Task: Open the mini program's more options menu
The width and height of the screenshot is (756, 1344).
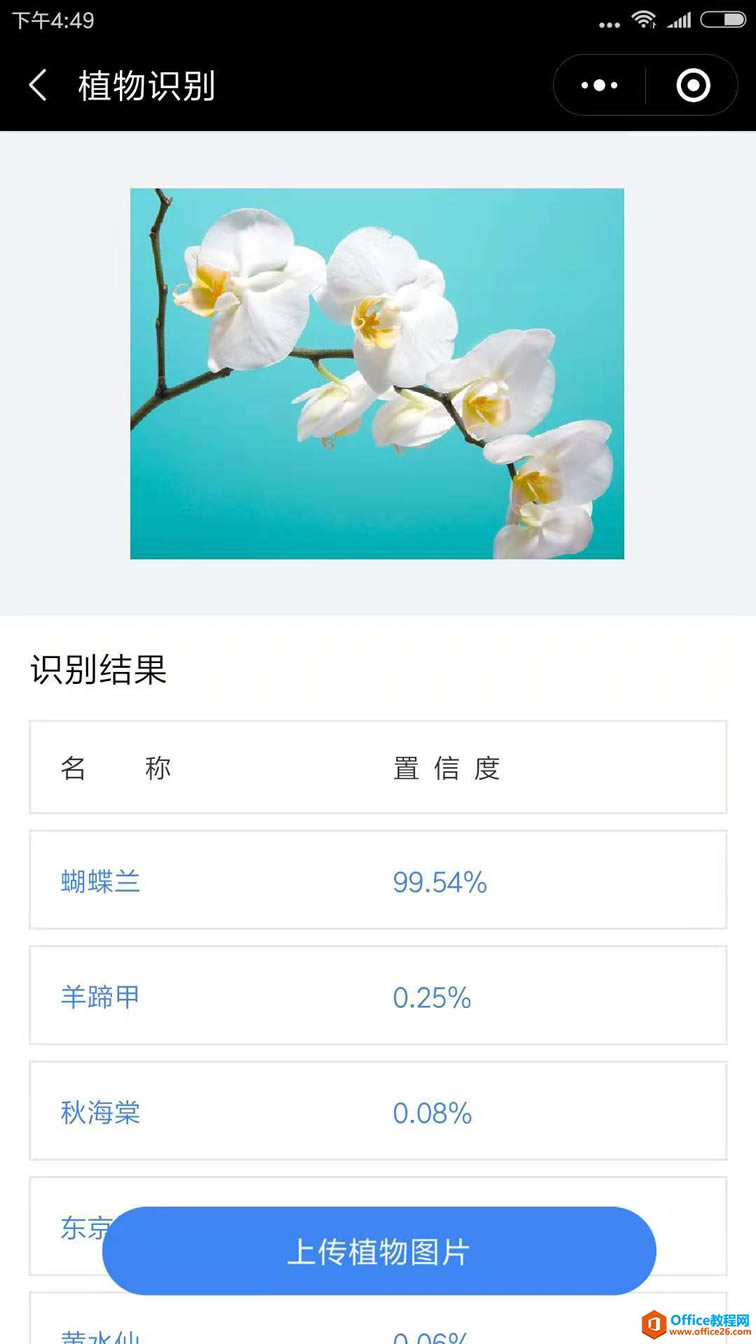Action: point(600,86)
